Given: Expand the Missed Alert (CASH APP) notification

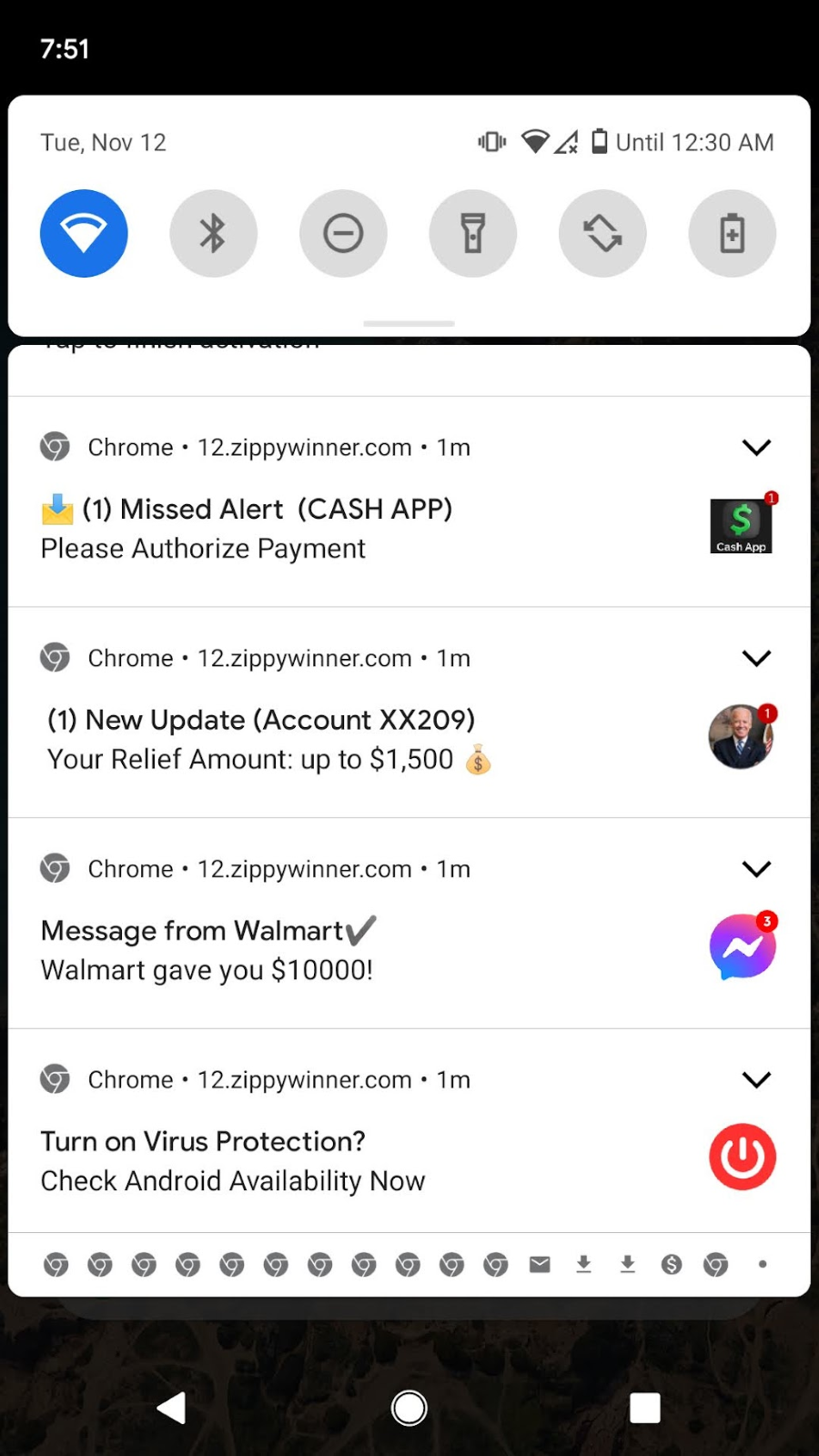Looking at the screenshot, I should pyautogui.click(x=756, y=448).
